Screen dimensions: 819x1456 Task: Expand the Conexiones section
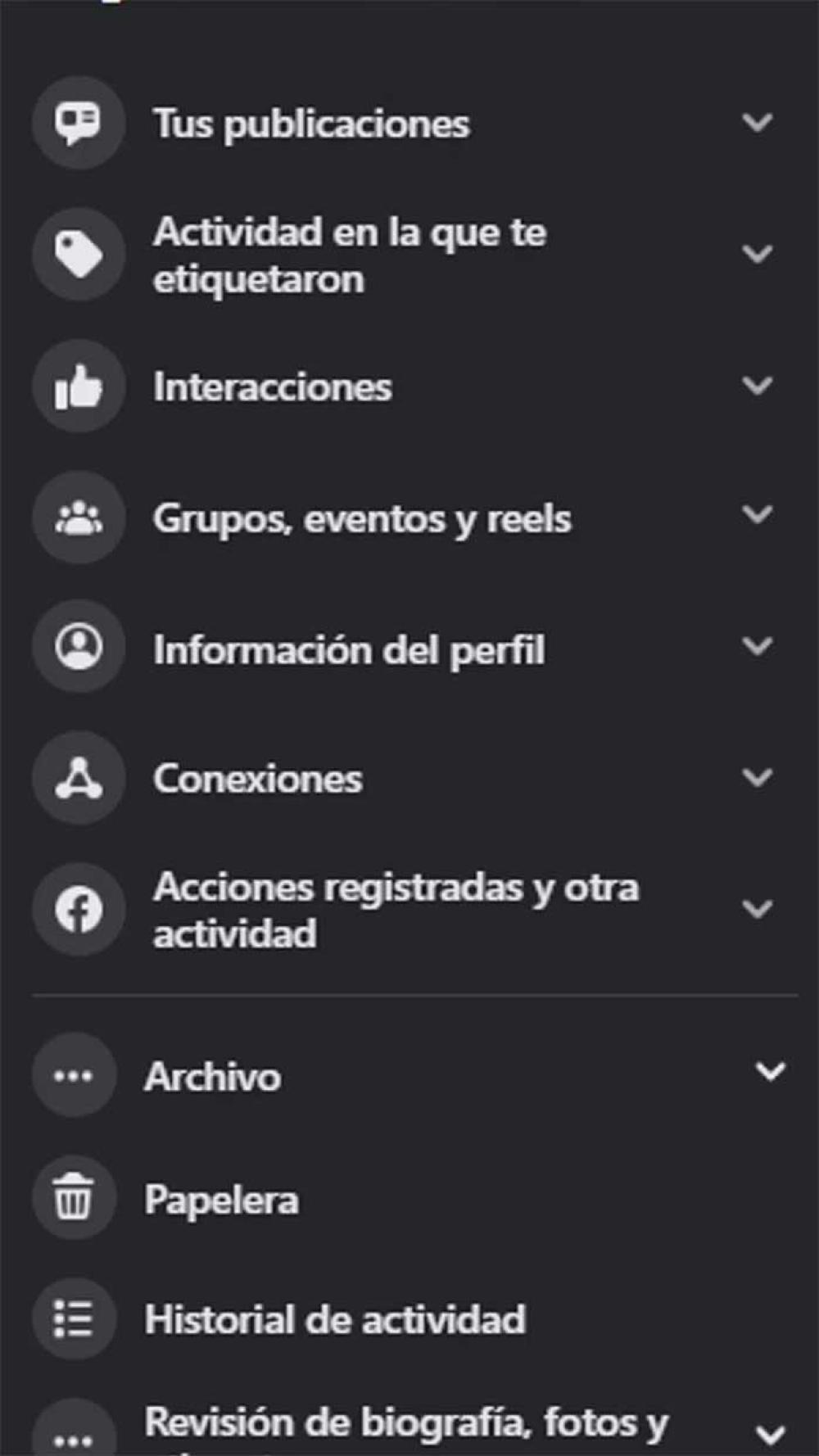(409, 778)
